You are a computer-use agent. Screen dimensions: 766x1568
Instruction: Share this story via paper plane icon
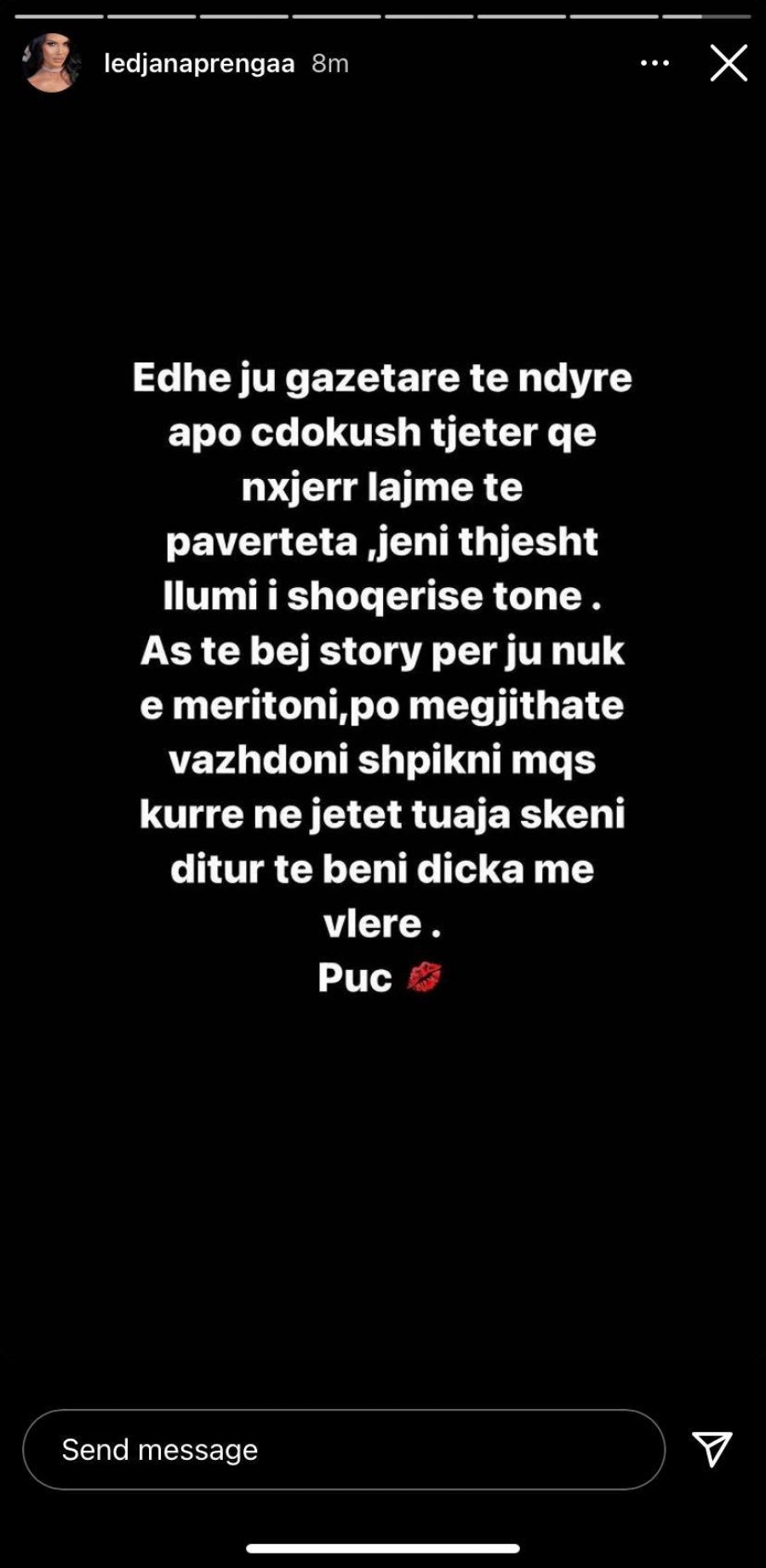point(712,1449)
